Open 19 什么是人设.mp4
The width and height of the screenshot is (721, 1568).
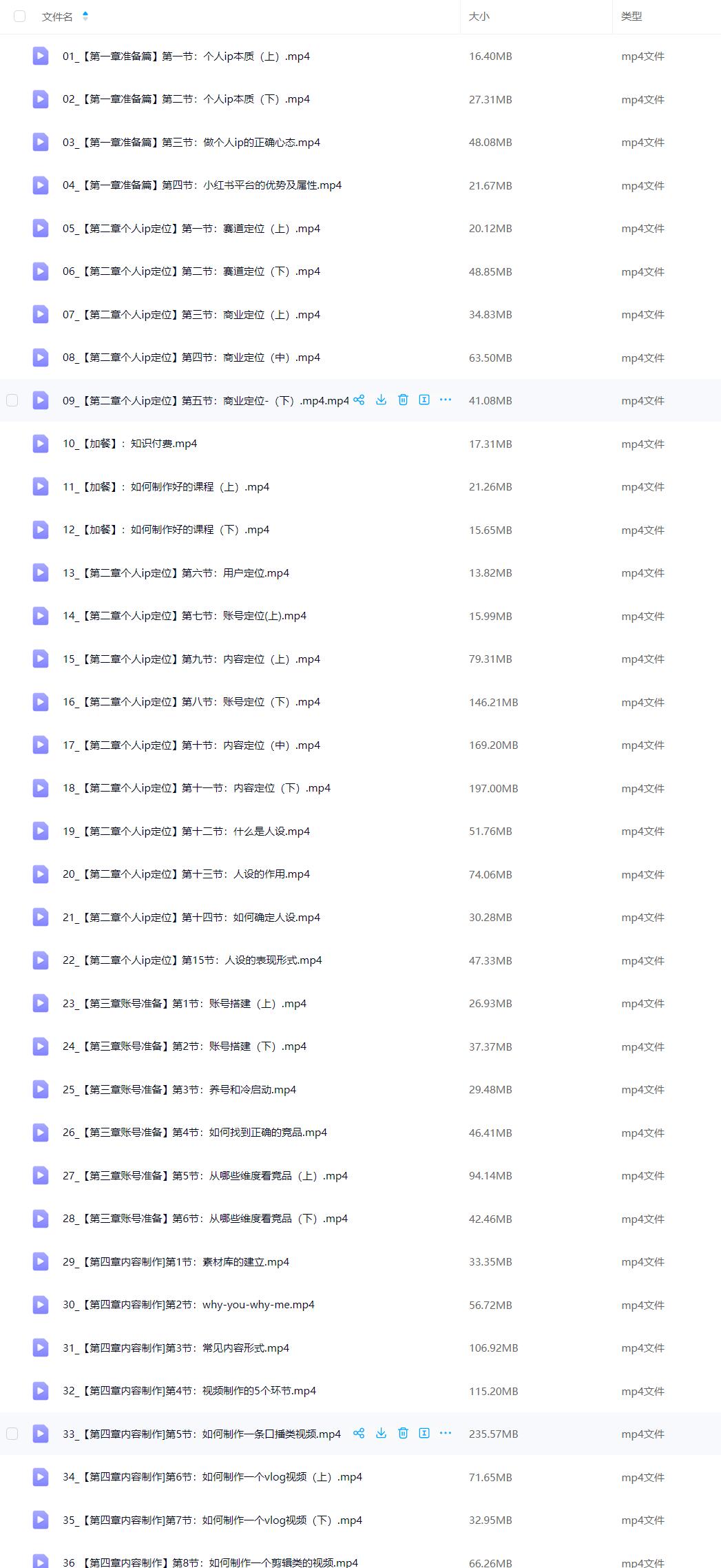[186, 832]
